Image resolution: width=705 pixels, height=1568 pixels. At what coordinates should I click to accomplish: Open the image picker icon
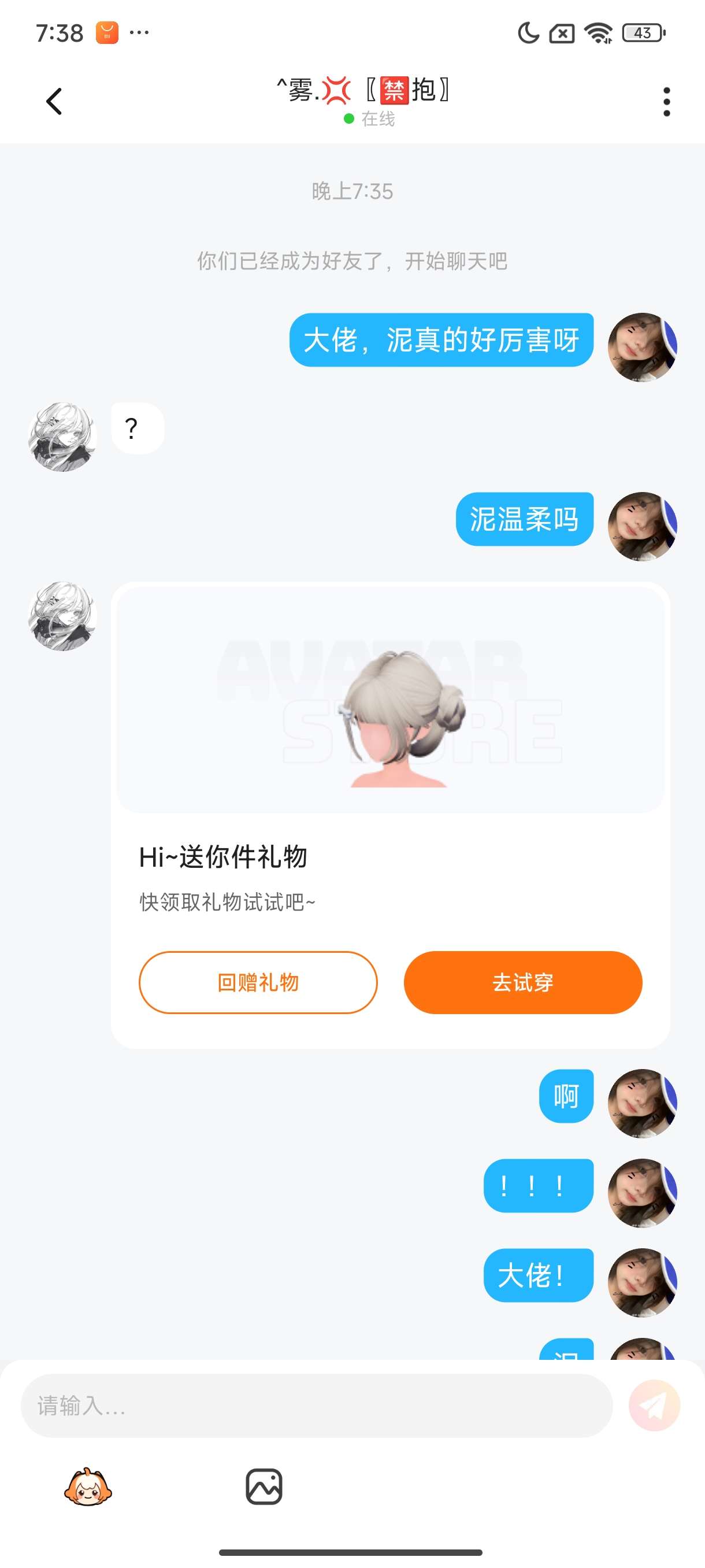pos(264,1486)
